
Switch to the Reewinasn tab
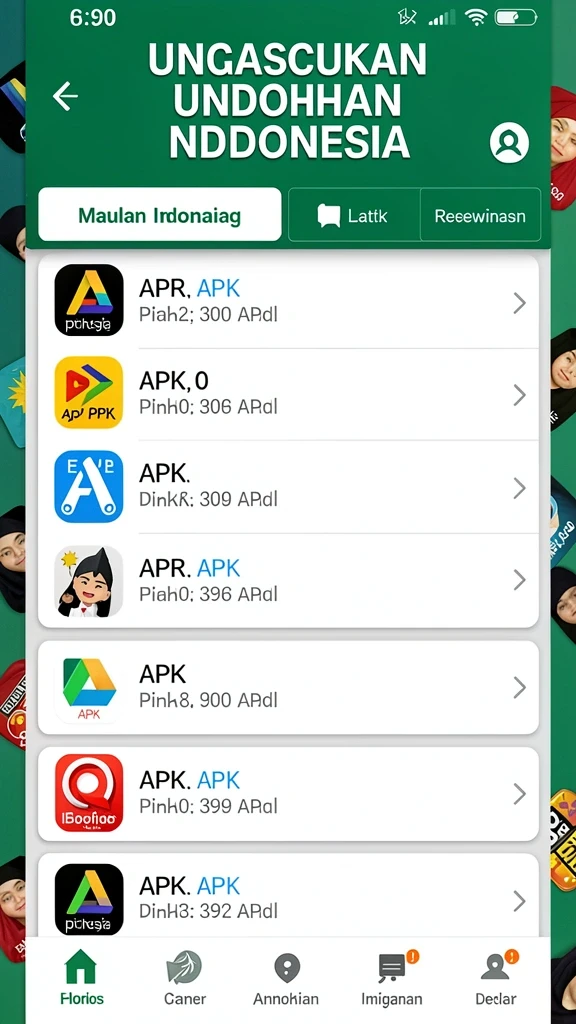click(x=480, y=216)
